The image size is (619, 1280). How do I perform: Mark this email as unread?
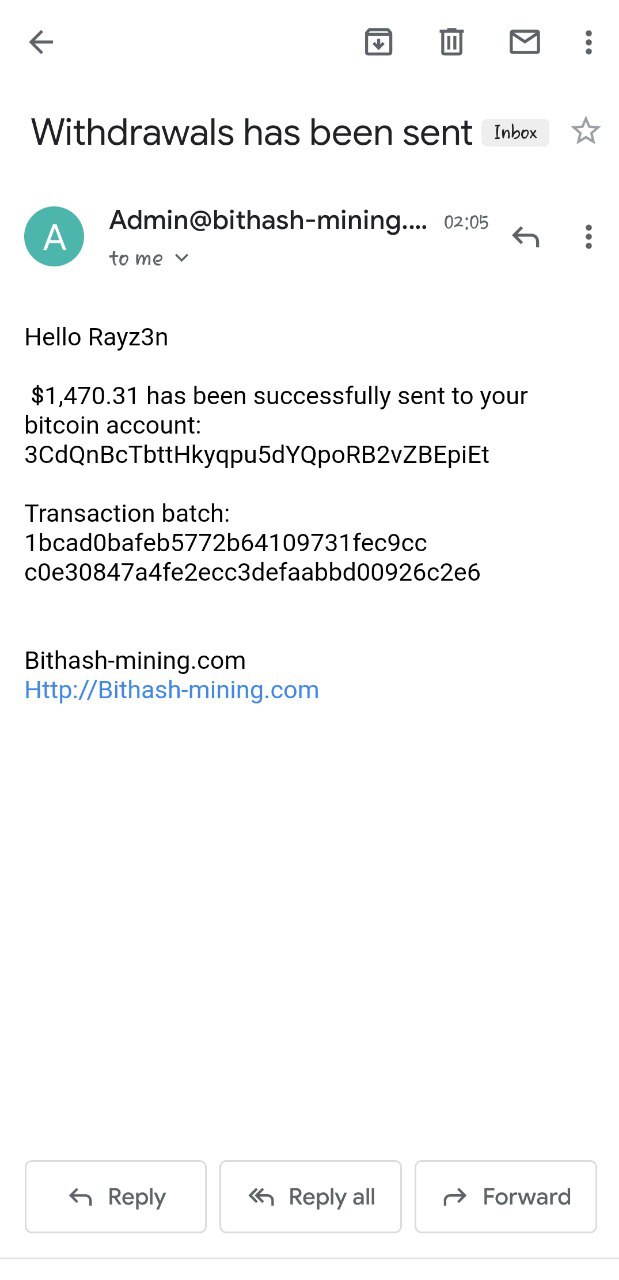[x=524, y=42]
